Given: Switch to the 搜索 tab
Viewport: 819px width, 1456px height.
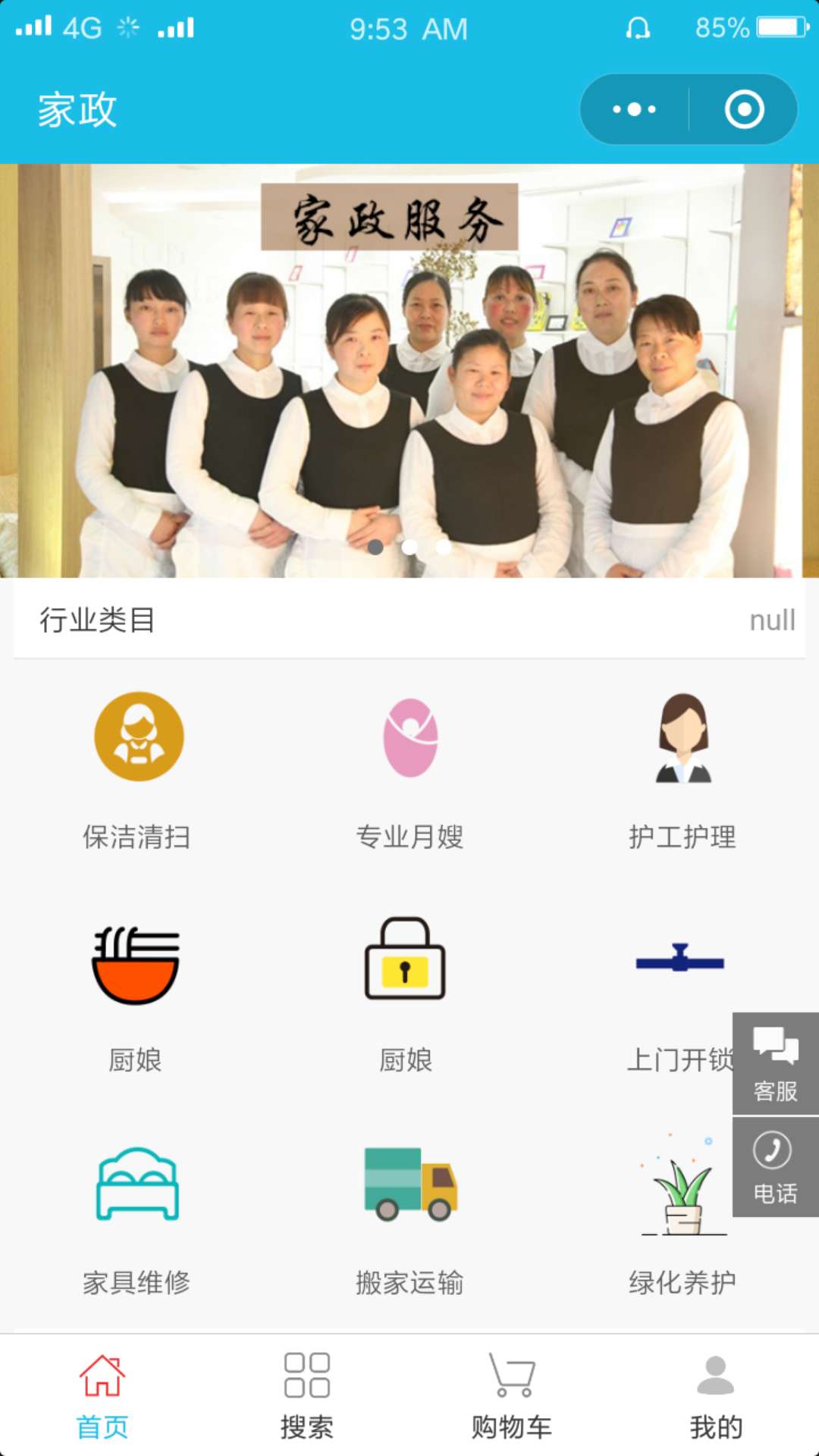Looking at the screenshot, I should tap(307, 1395).
